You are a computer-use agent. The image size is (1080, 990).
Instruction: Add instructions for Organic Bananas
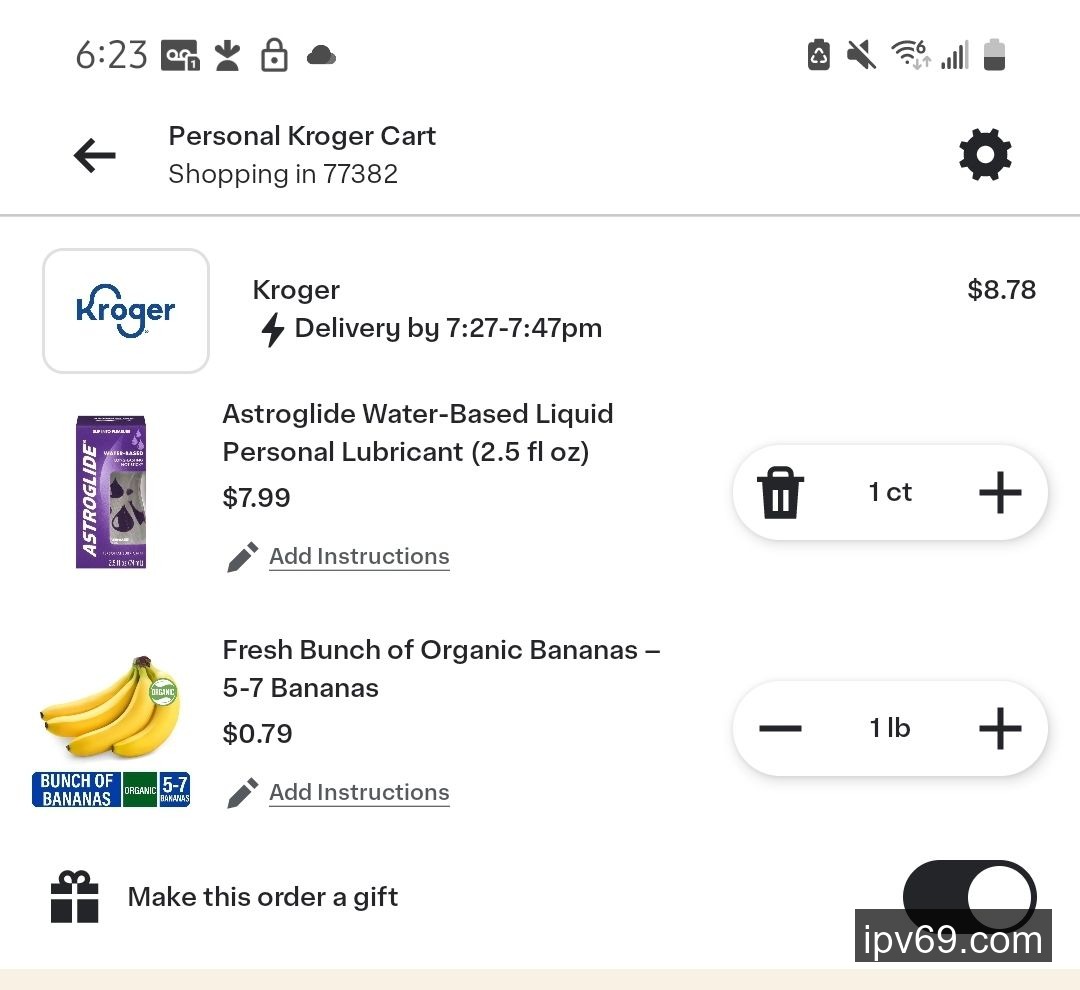(x=358, y=793)
